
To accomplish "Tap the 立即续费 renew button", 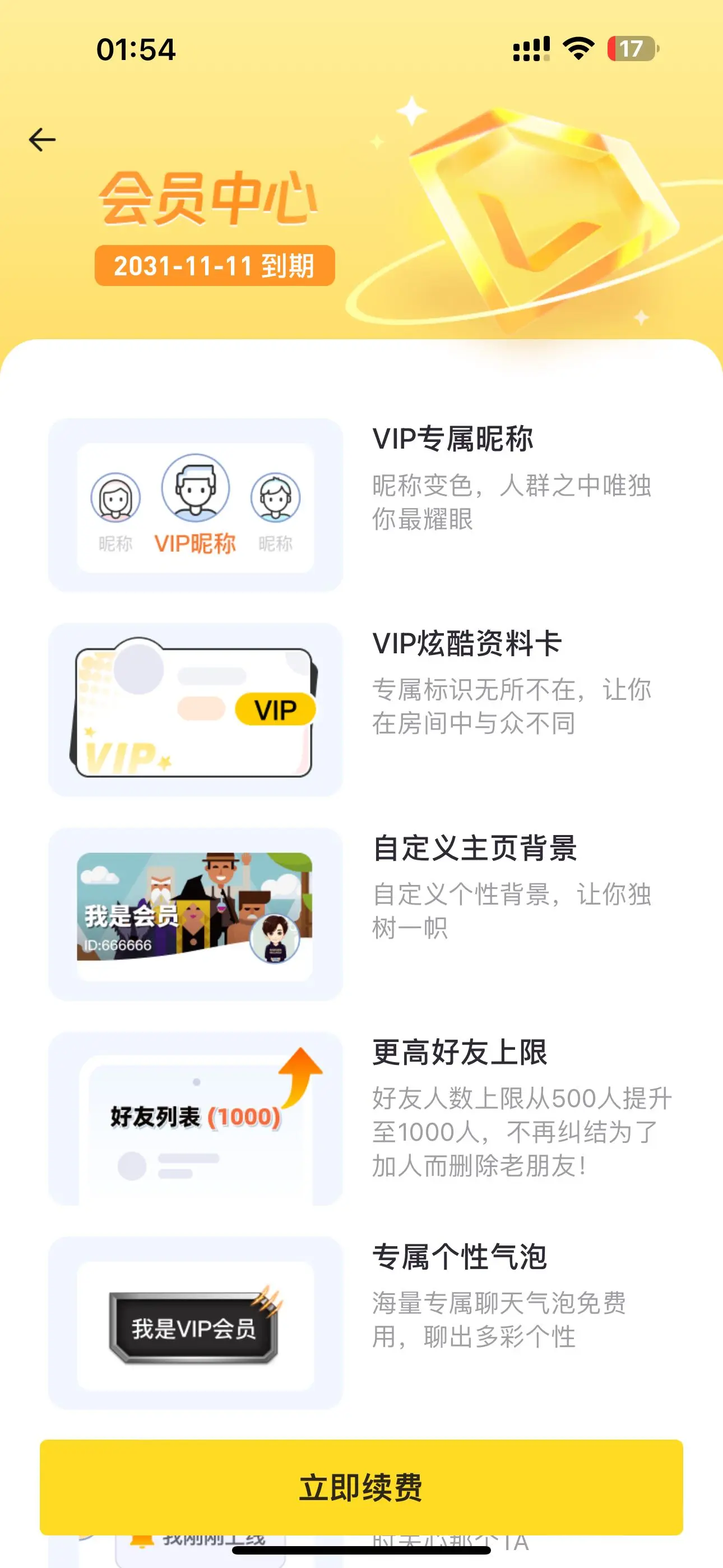I will tap(361, 1487).
